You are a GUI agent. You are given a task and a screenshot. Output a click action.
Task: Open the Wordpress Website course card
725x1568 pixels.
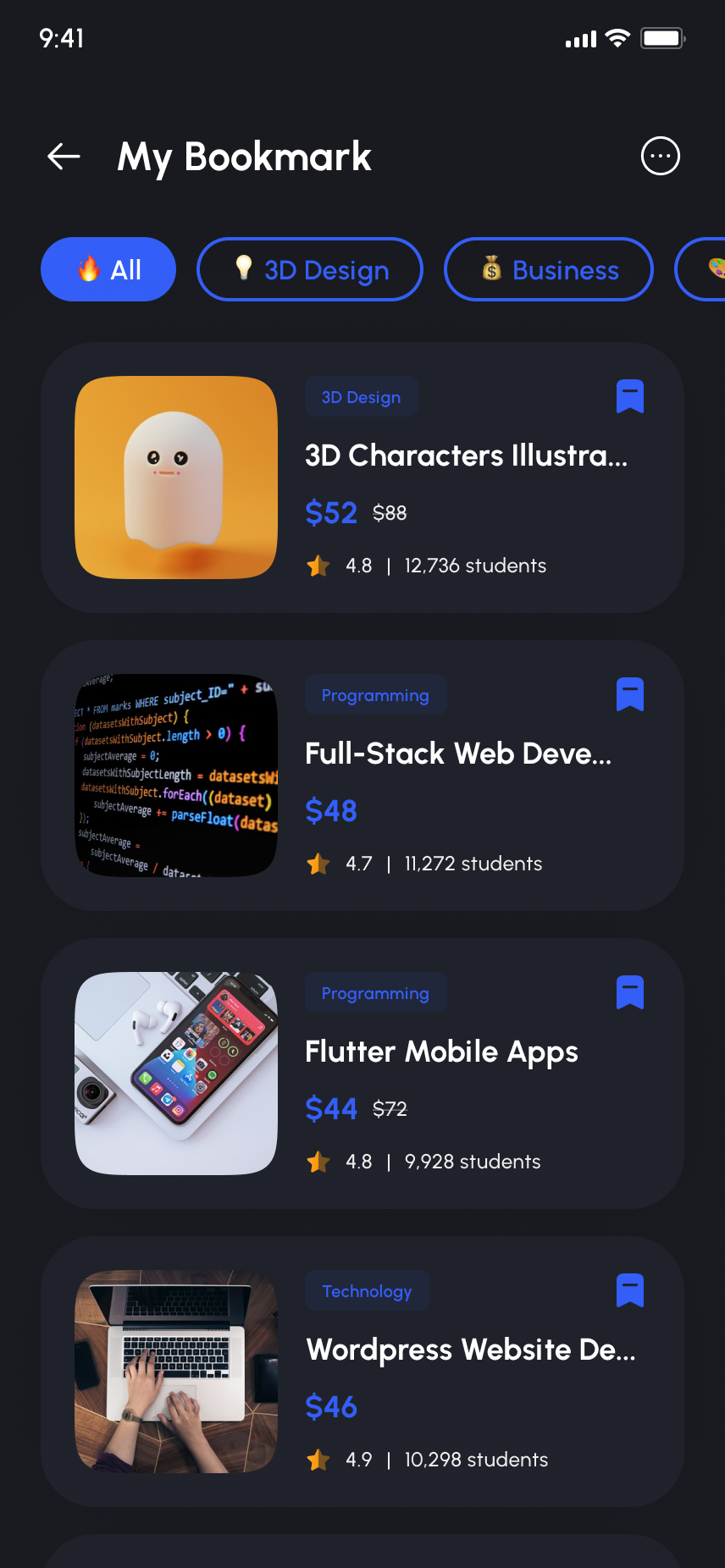coord(470,1350)
